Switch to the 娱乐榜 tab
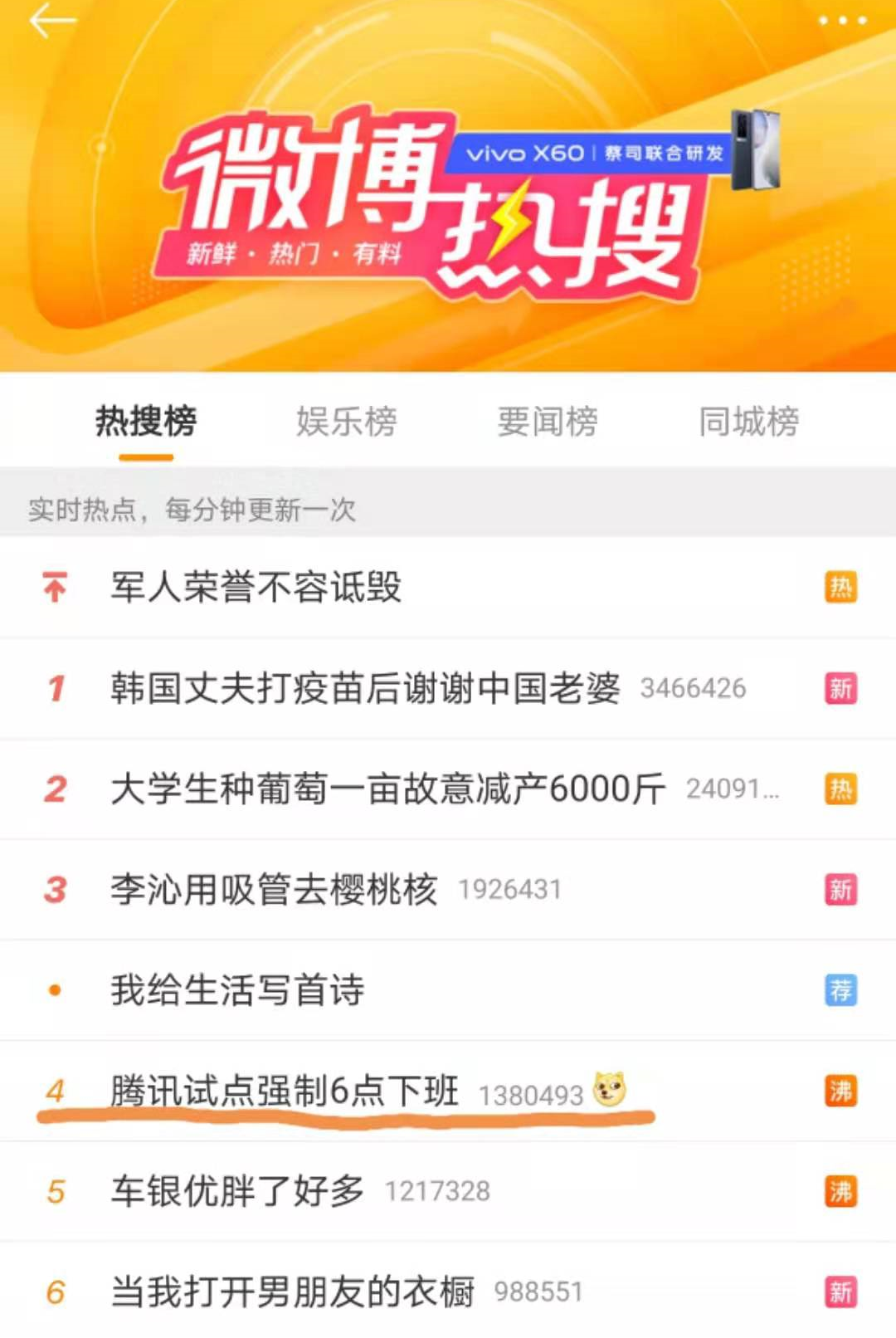Screen dimensions: 896x1338 click(347, 422)
